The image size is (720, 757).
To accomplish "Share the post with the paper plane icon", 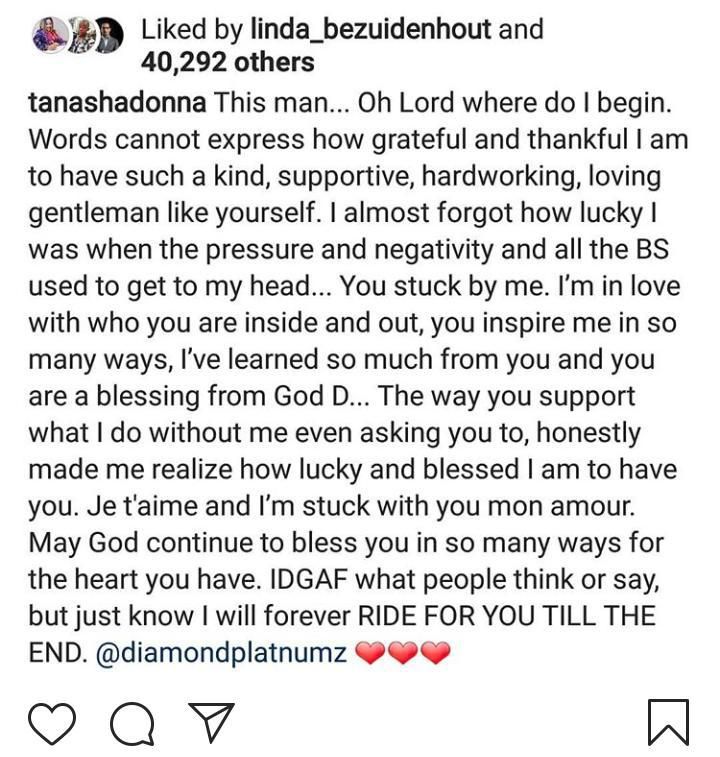I will pyautogui.click(x=211, y=722).
